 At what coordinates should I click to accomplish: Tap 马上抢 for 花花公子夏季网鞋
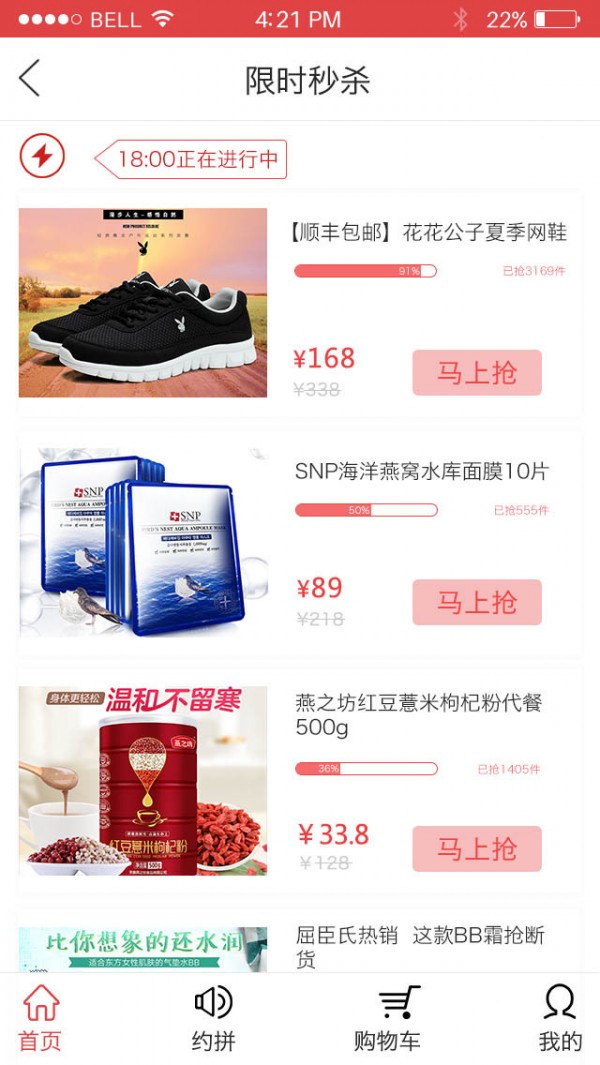click(477, 373)
